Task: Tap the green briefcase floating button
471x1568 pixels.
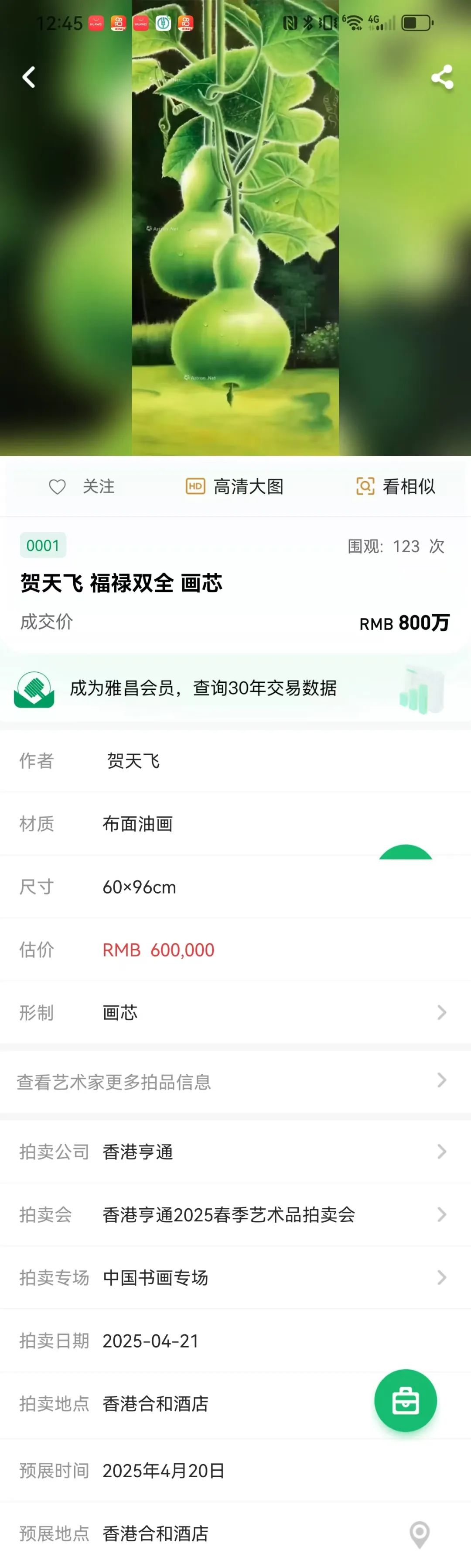Action: (405, 1401)
